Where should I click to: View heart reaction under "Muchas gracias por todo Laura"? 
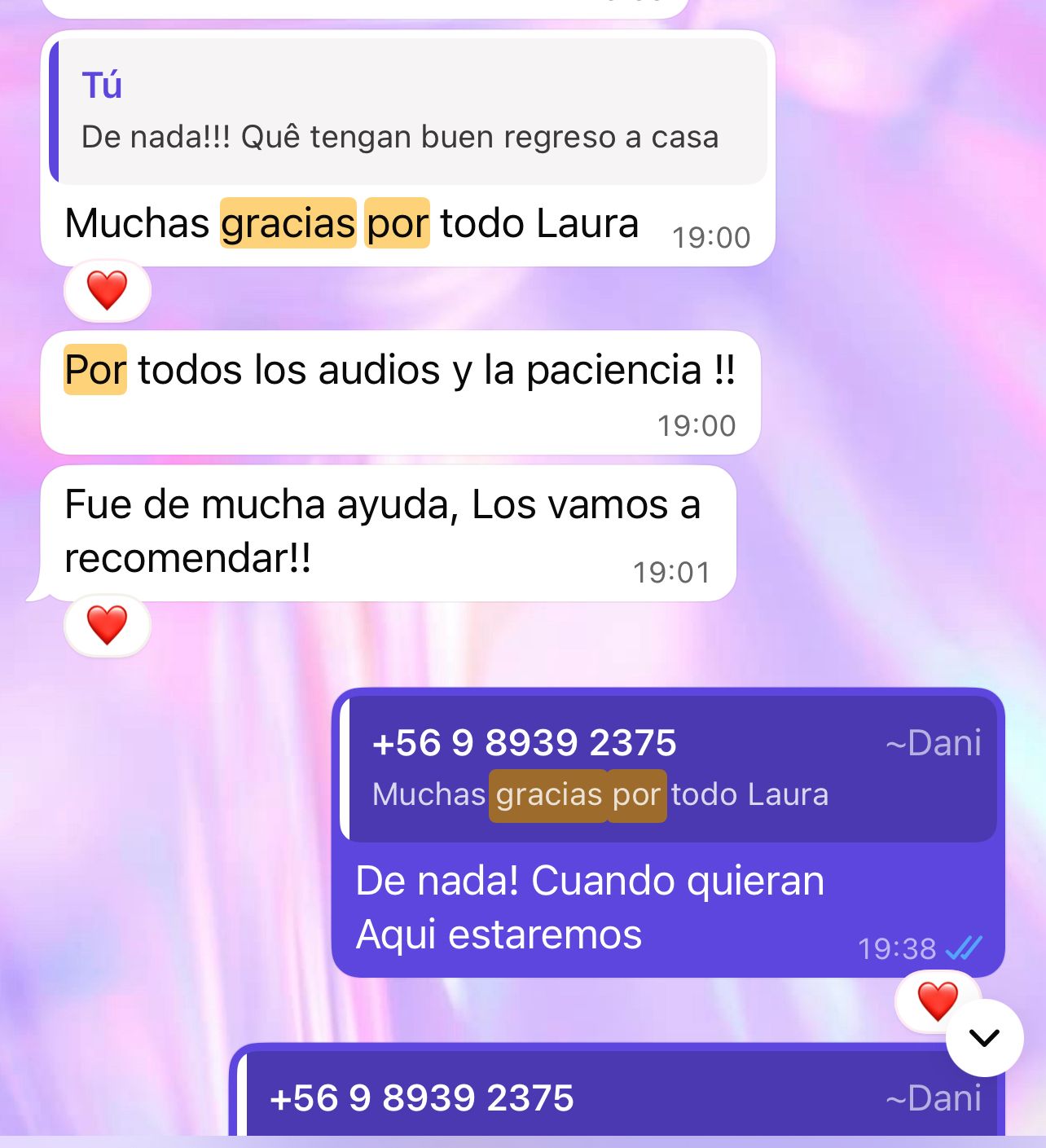point(108,291)
